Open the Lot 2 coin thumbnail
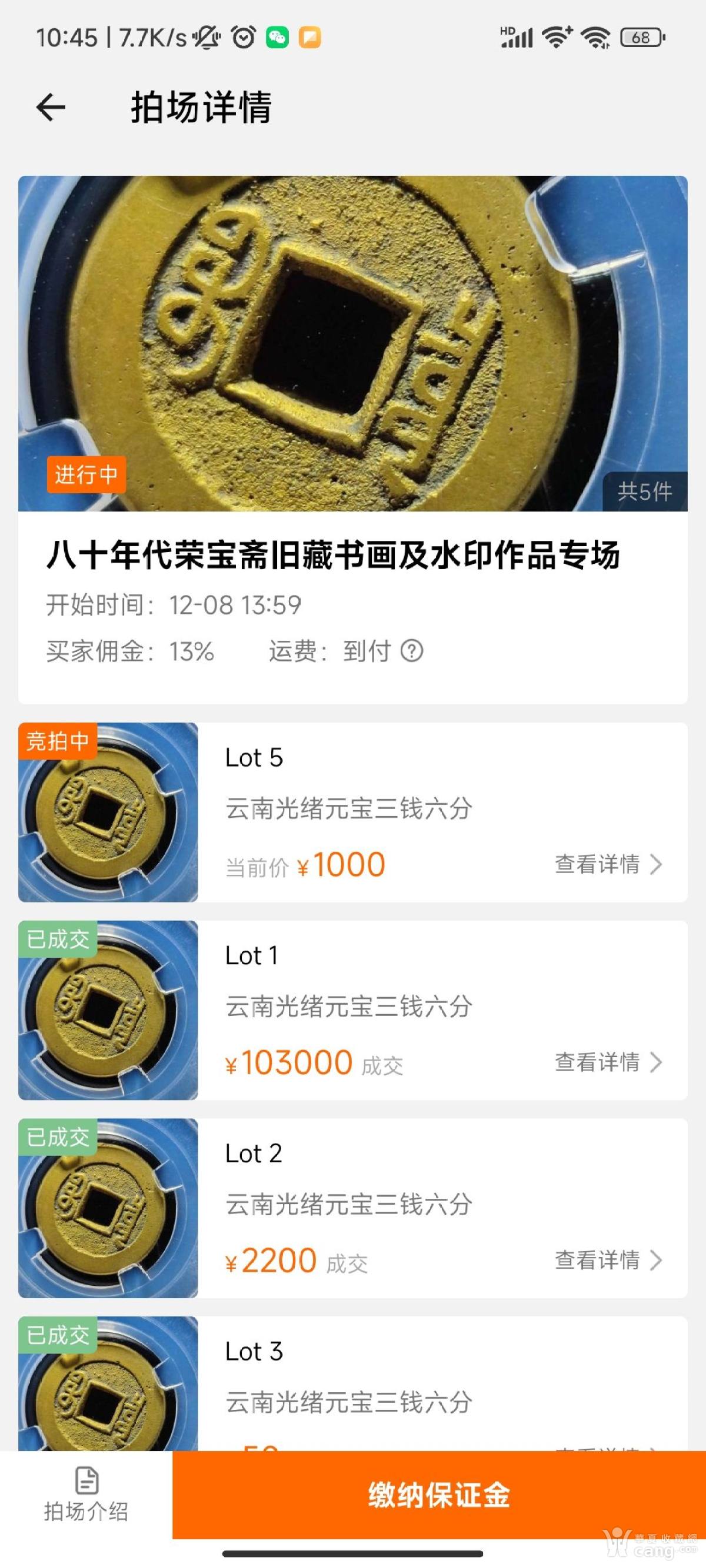The image size is (706, 1568). (x=108, y=1208)
